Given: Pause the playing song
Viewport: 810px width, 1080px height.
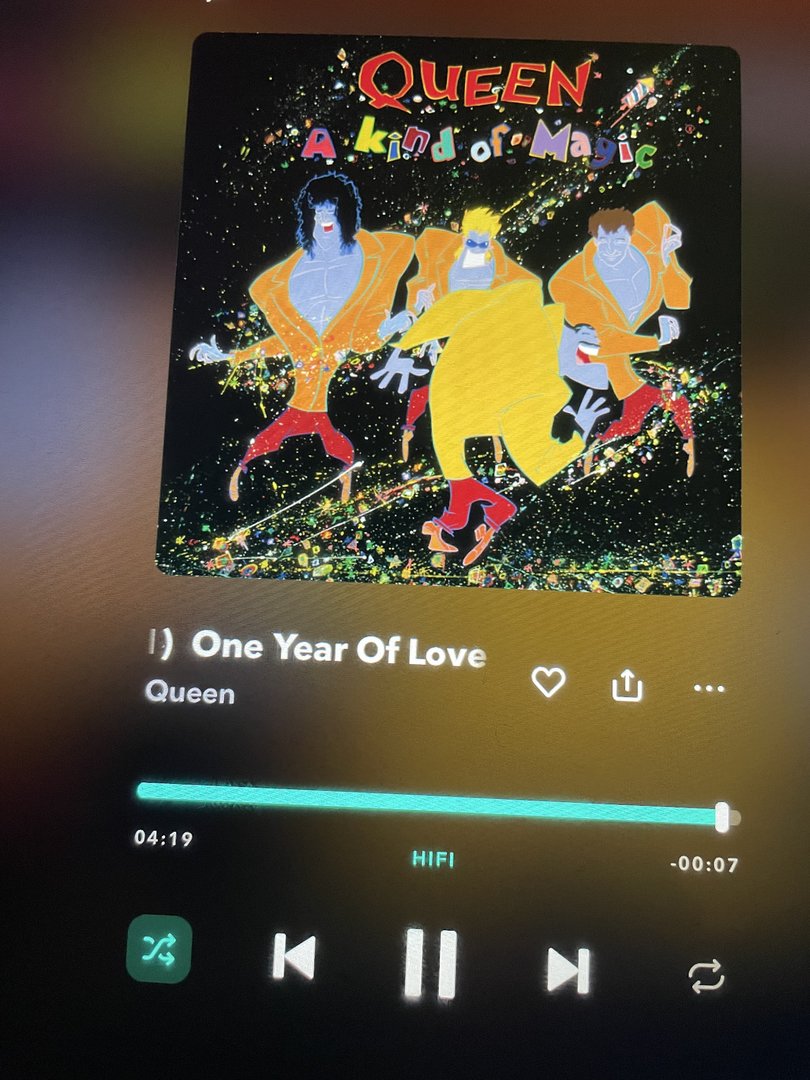Looking at the screenshot, I should click(431, 963).
